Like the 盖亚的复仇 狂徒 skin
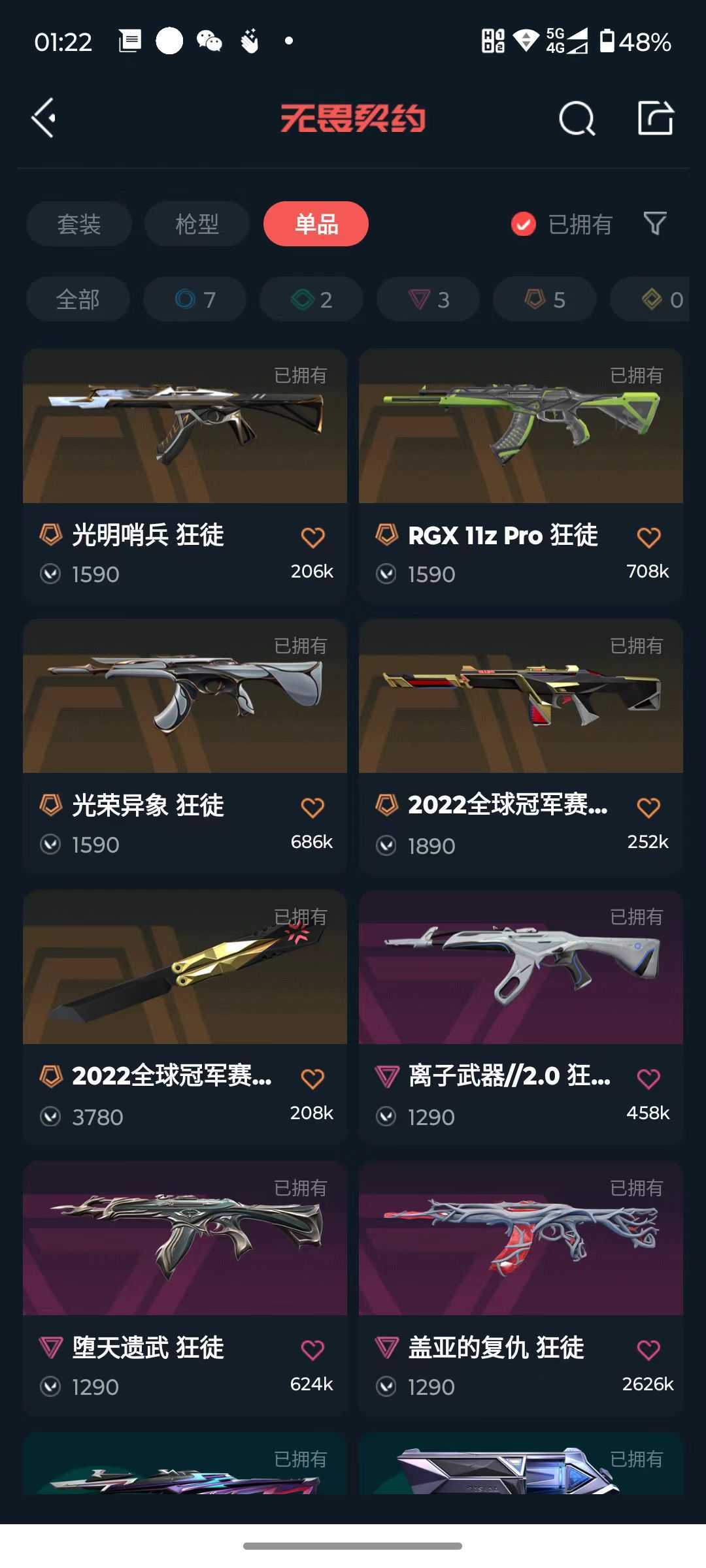The image size is (706, 1568). pos(648,1349)
